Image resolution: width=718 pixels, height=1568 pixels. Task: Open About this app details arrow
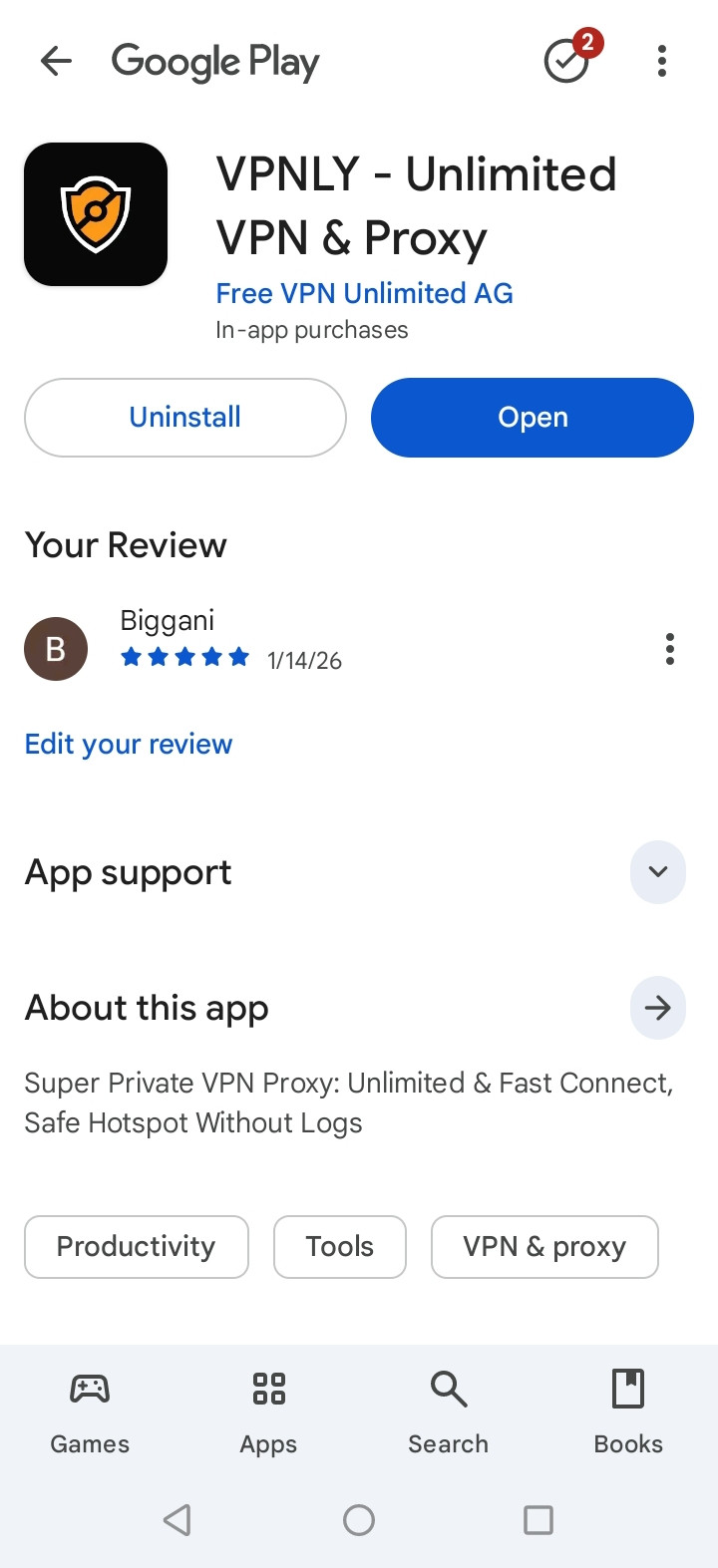[658, 1009]
